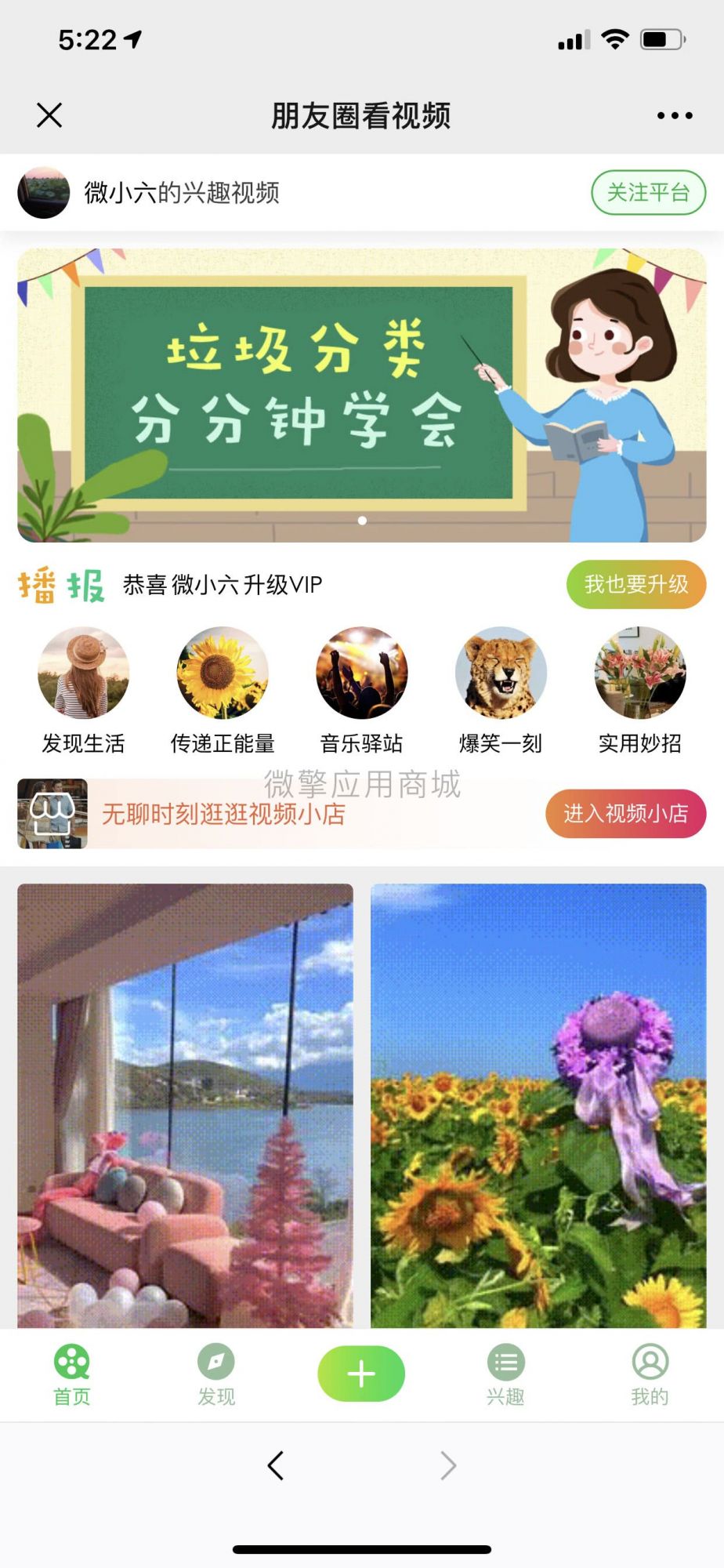The image size is (724, 1568).
Task: Switch to the 首页 tab
Action: pos(71,1374)
